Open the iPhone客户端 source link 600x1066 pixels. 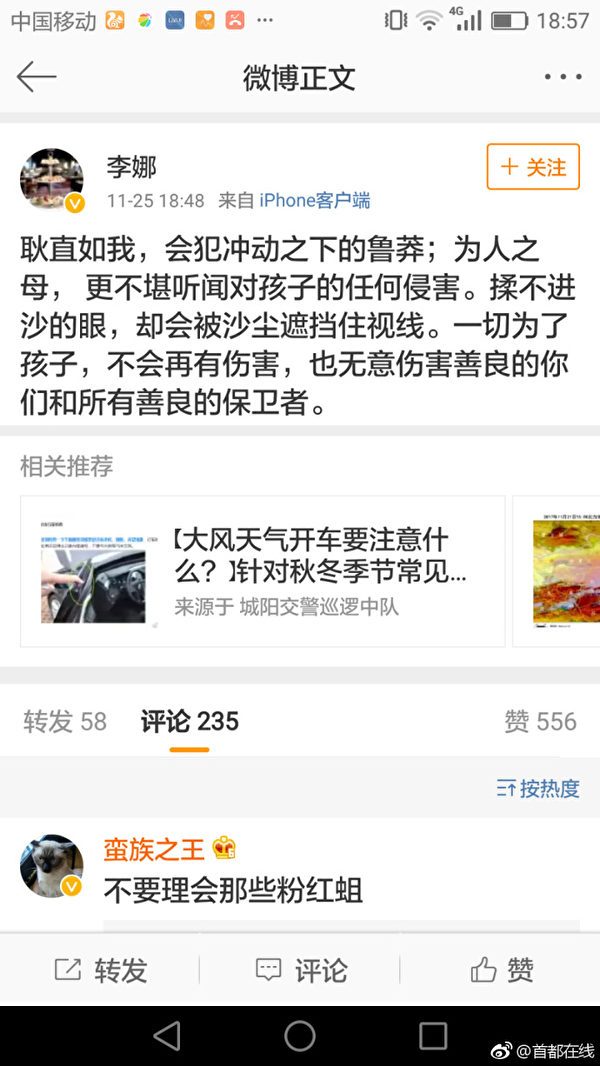(x=315, y=201)
